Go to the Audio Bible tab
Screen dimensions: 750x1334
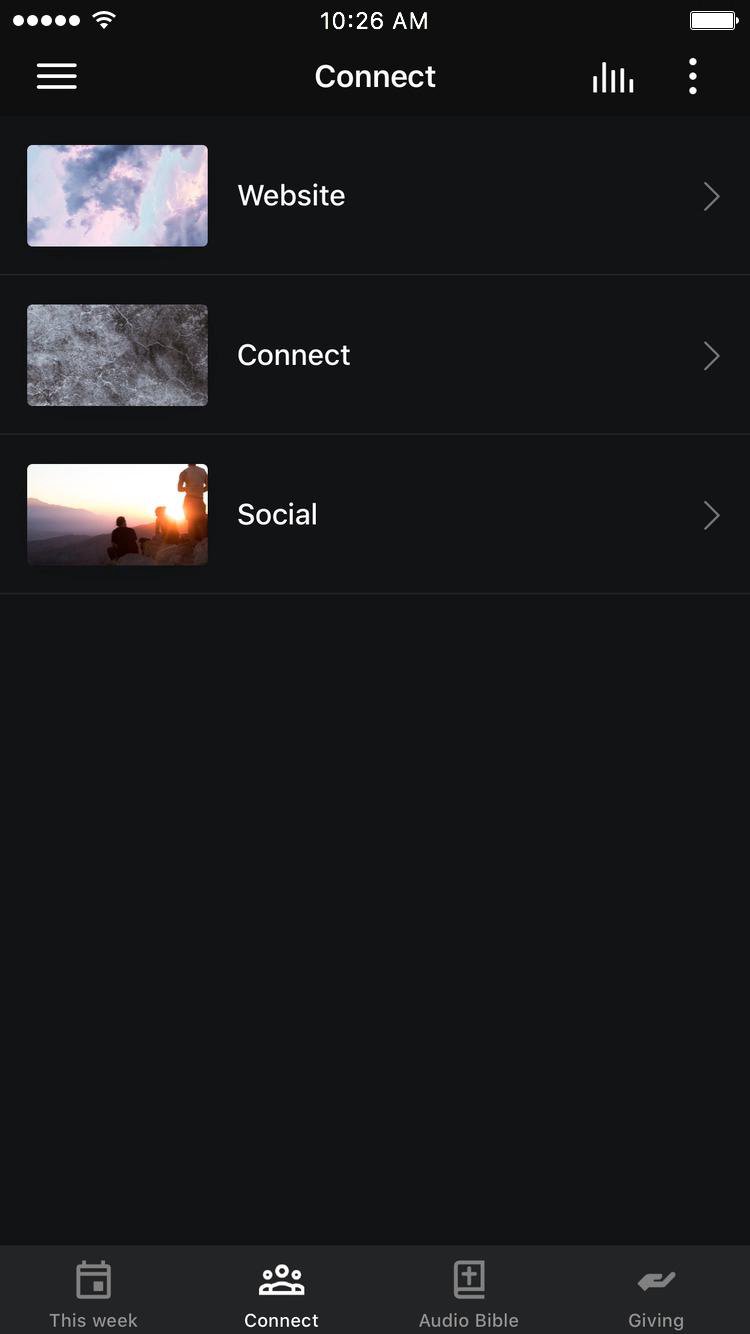point(469,1294)
